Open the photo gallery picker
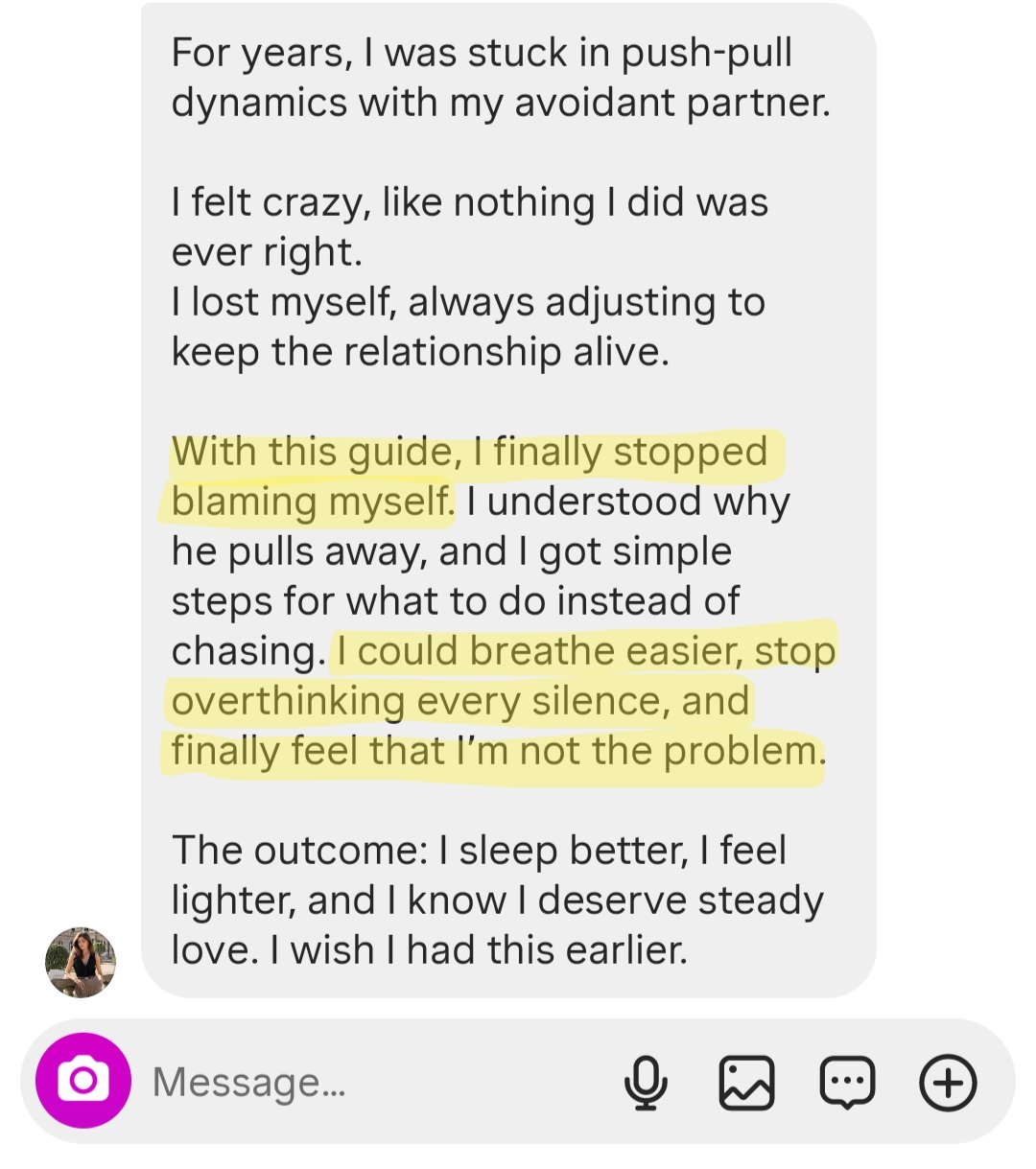This screenshot has height=1169, width=1036. tap(746, 1083)
